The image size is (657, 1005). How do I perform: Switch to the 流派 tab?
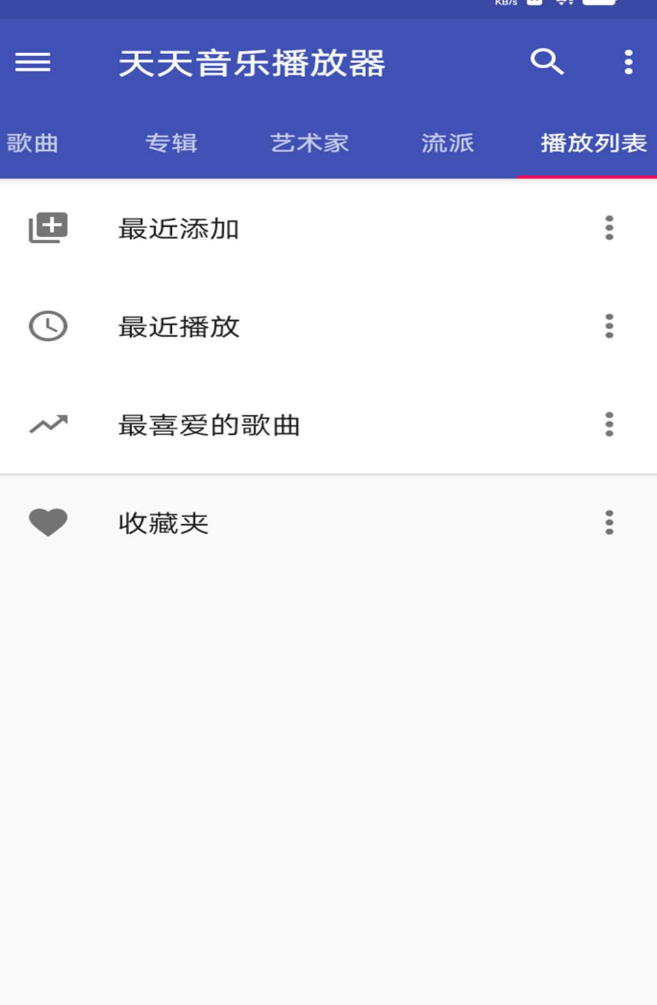coord(447,143)
